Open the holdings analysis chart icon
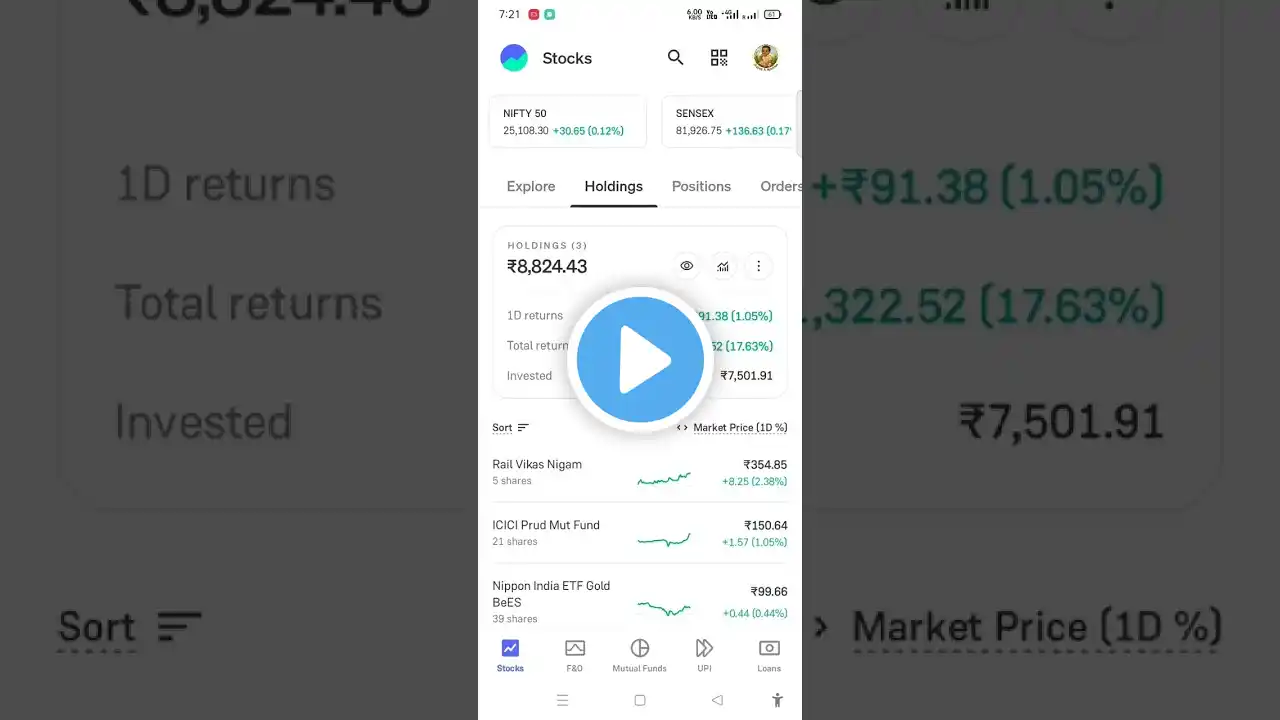Viewport: 1280px width, 720px height. 723,266
